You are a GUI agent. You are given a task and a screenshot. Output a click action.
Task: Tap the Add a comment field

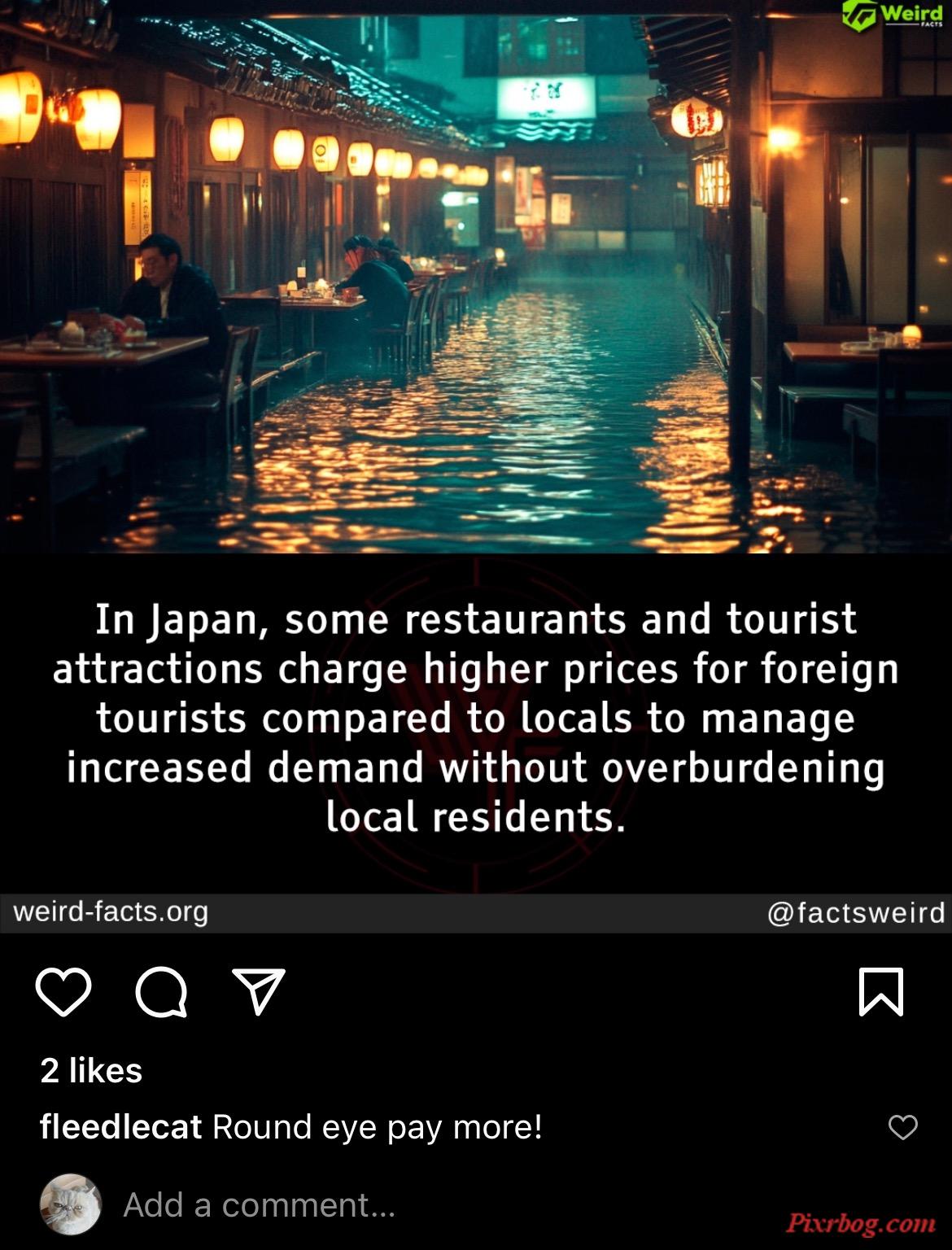point(259,1204)
